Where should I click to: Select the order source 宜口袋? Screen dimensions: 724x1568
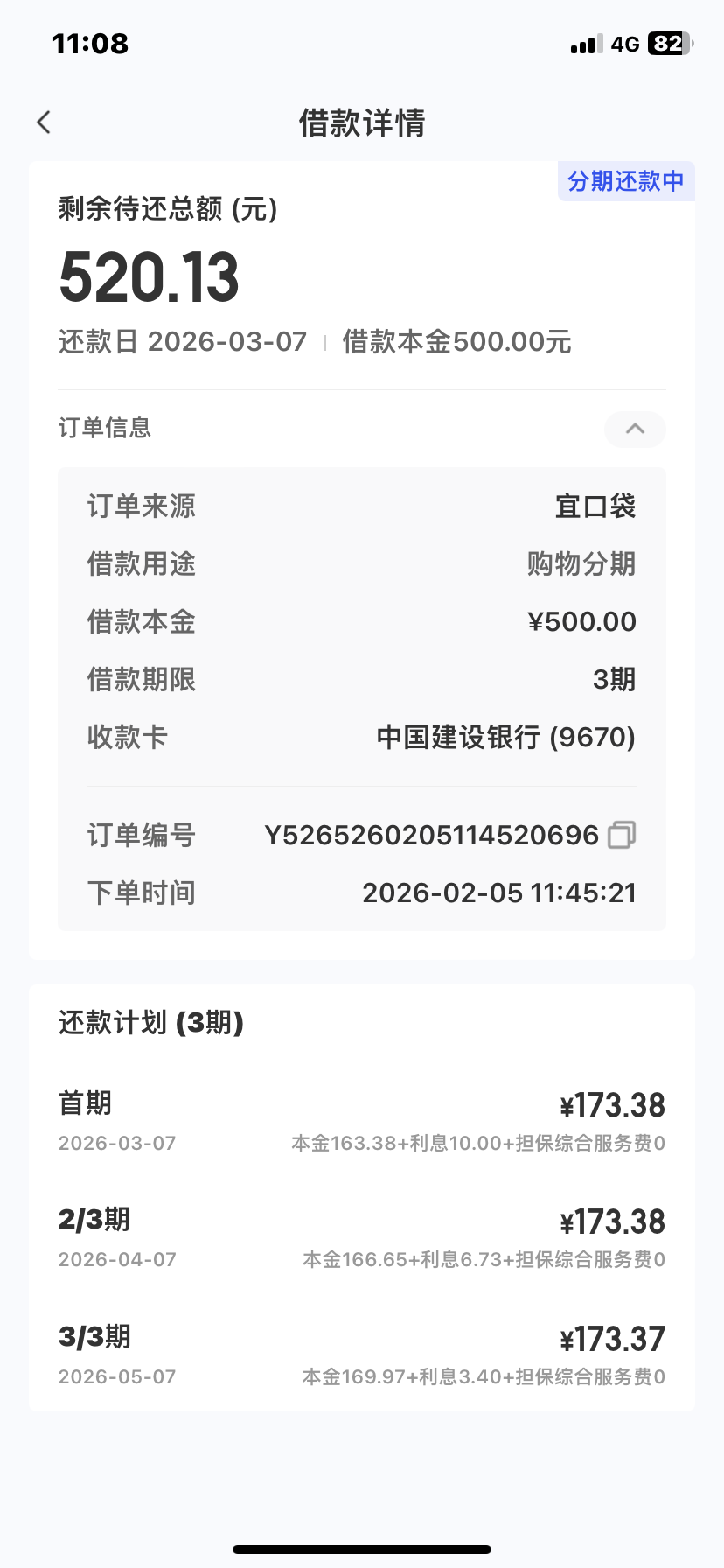595,506
